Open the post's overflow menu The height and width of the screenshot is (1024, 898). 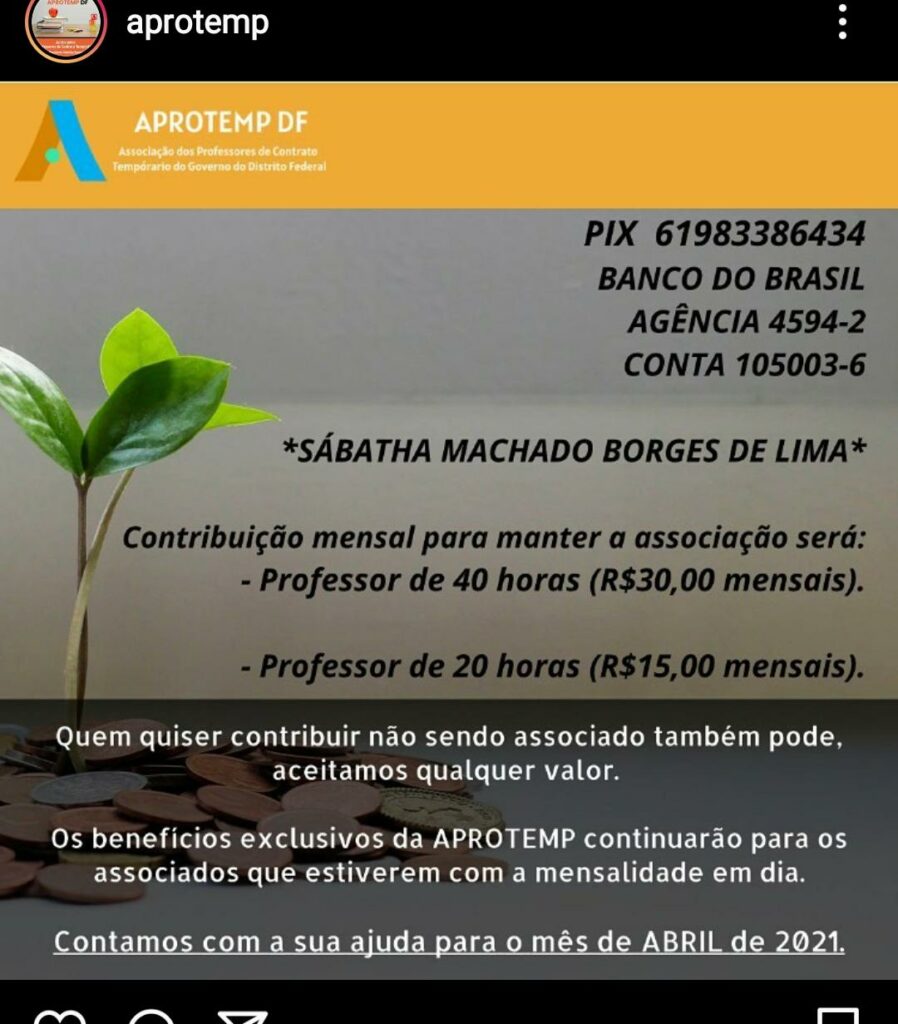[843, 22]
